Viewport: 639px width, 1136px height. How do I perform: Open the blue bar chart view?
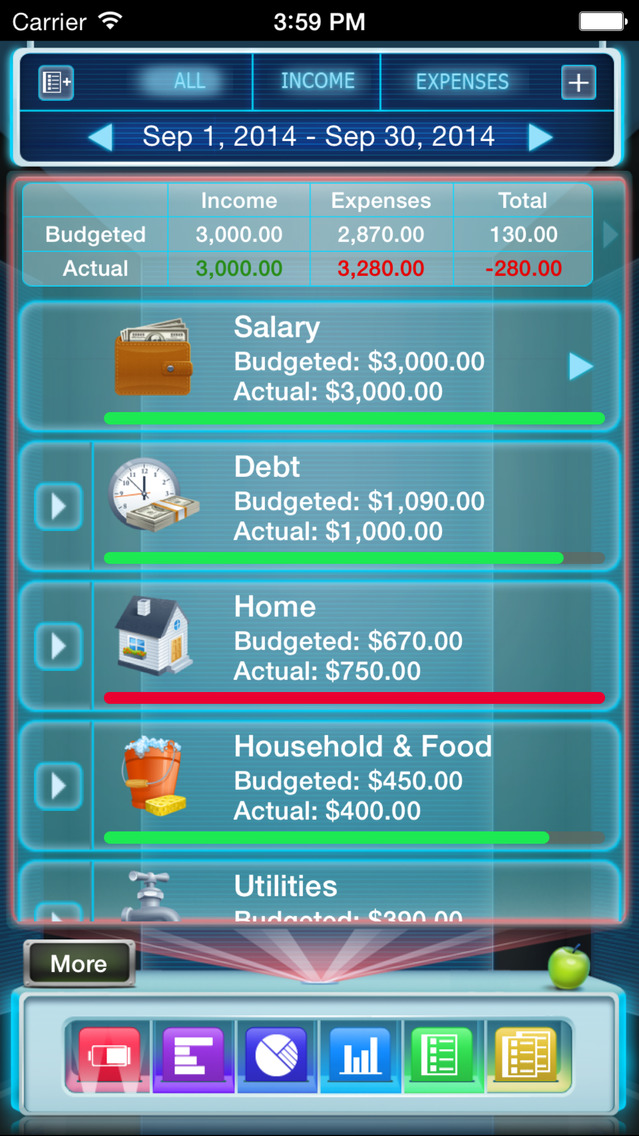click(359, 1054)
